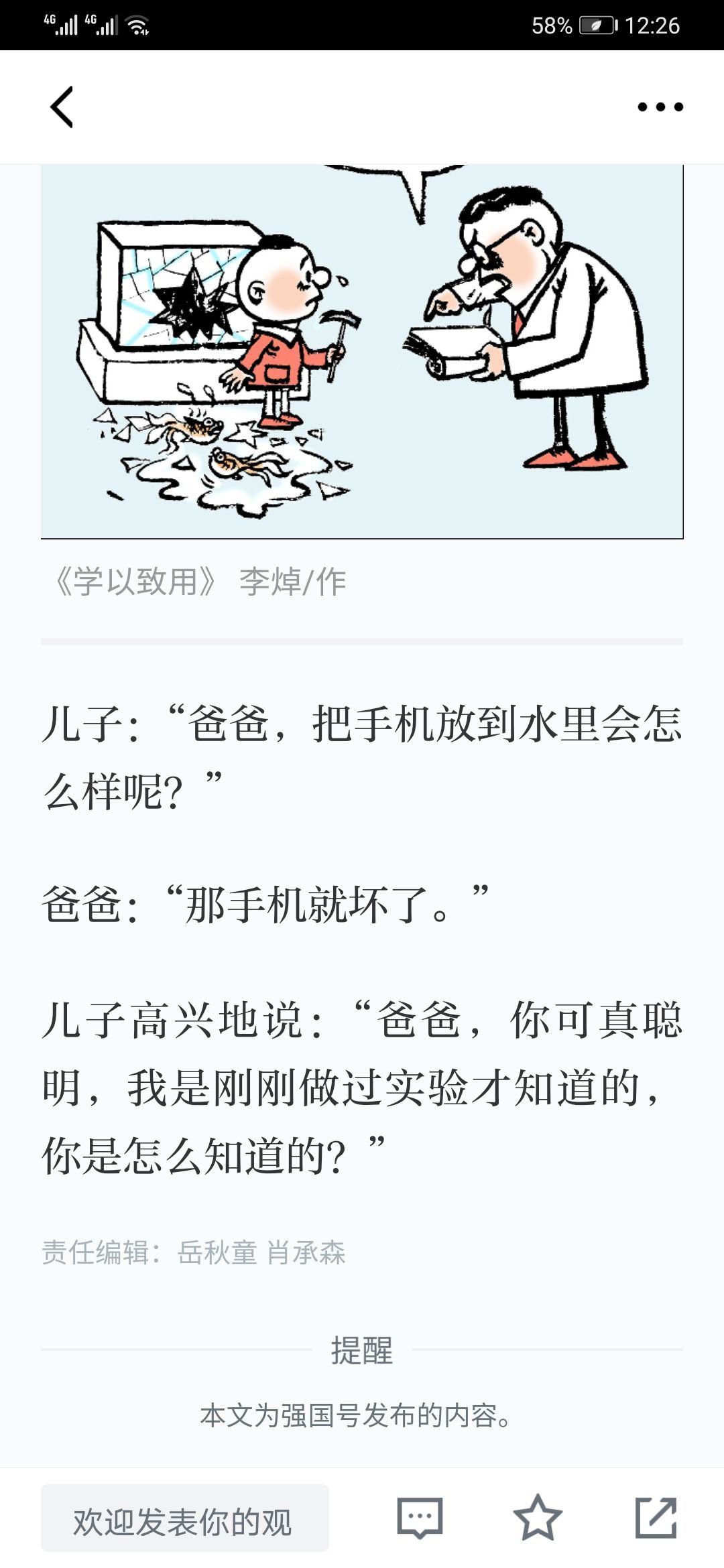Share this article via the share icon
Screen dimensions: 724x1568
point(656,1518)
